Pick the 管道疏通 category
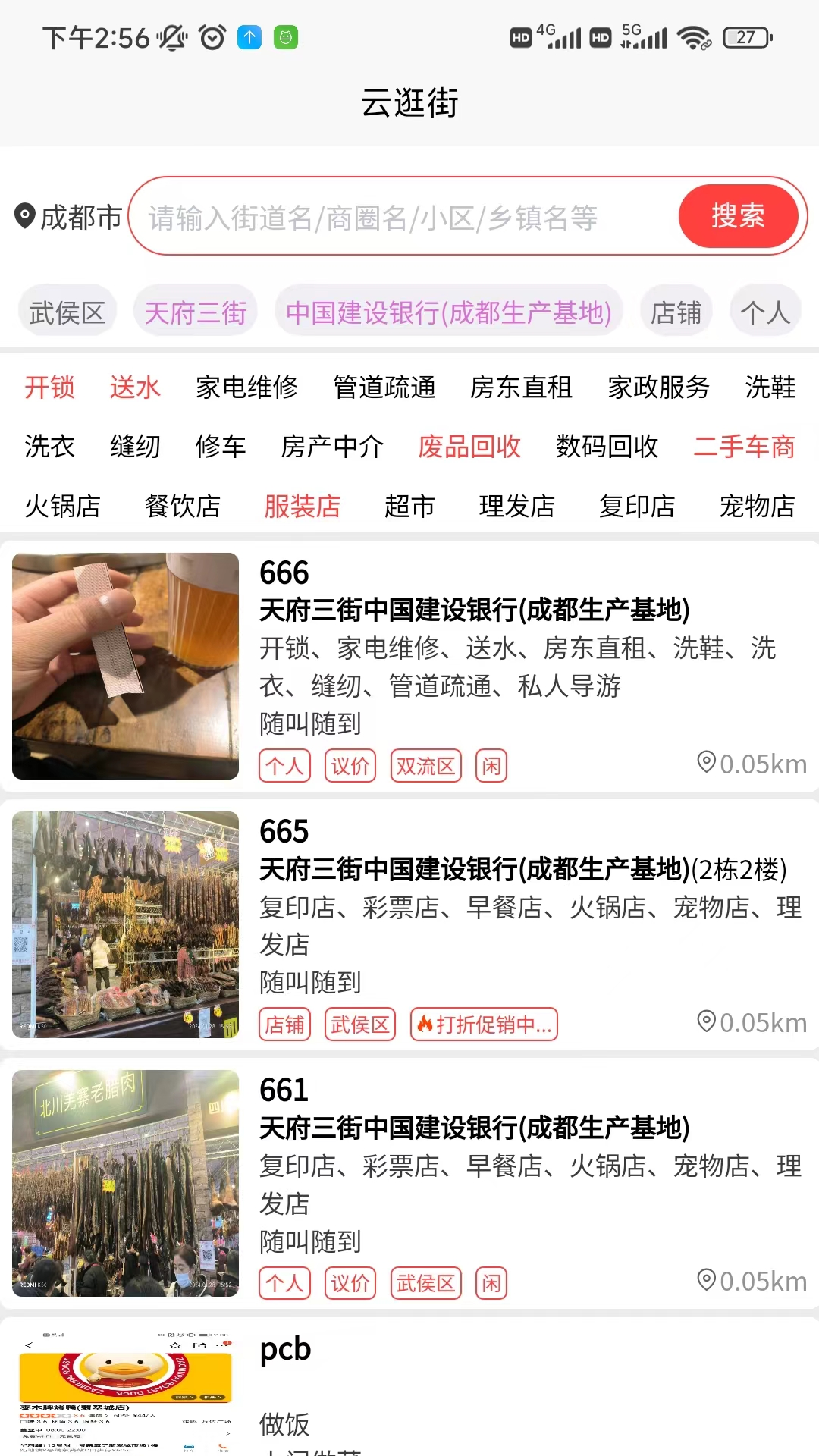 click(384, 388)
